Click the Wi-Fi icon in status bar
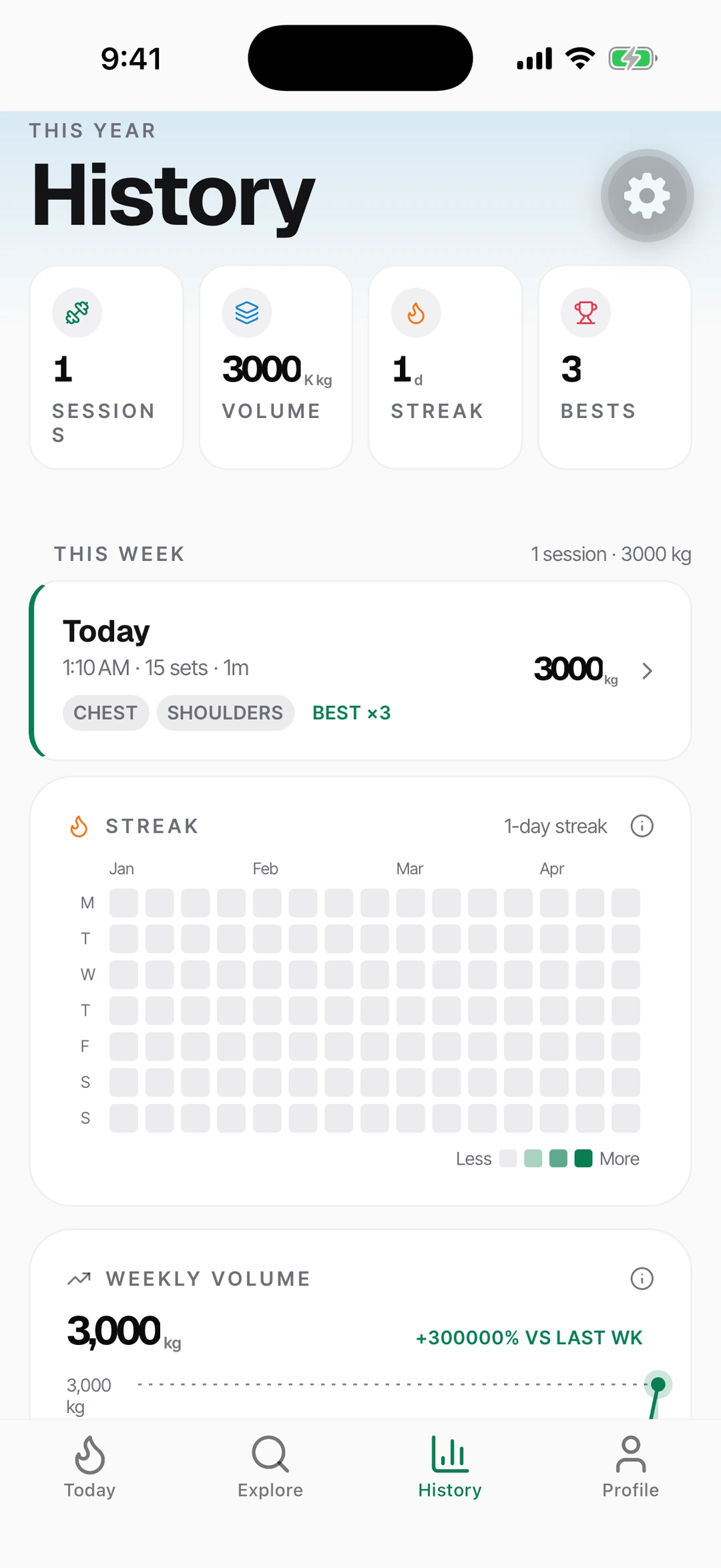721x1568 pixels. pyautogui.click(x=579, y=57)
